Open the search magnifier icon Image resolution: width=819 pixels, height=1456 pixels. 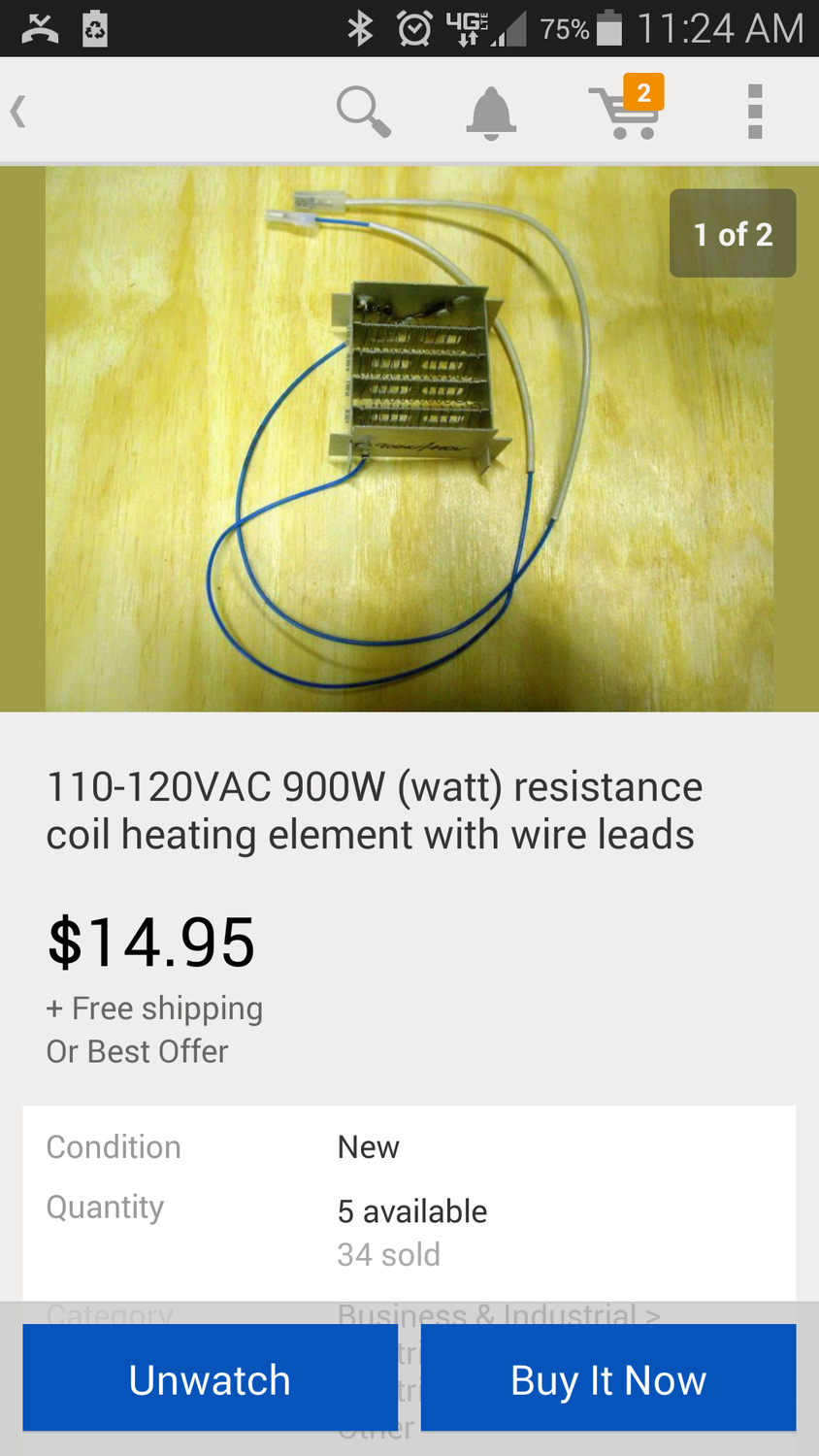click(363, 112)
